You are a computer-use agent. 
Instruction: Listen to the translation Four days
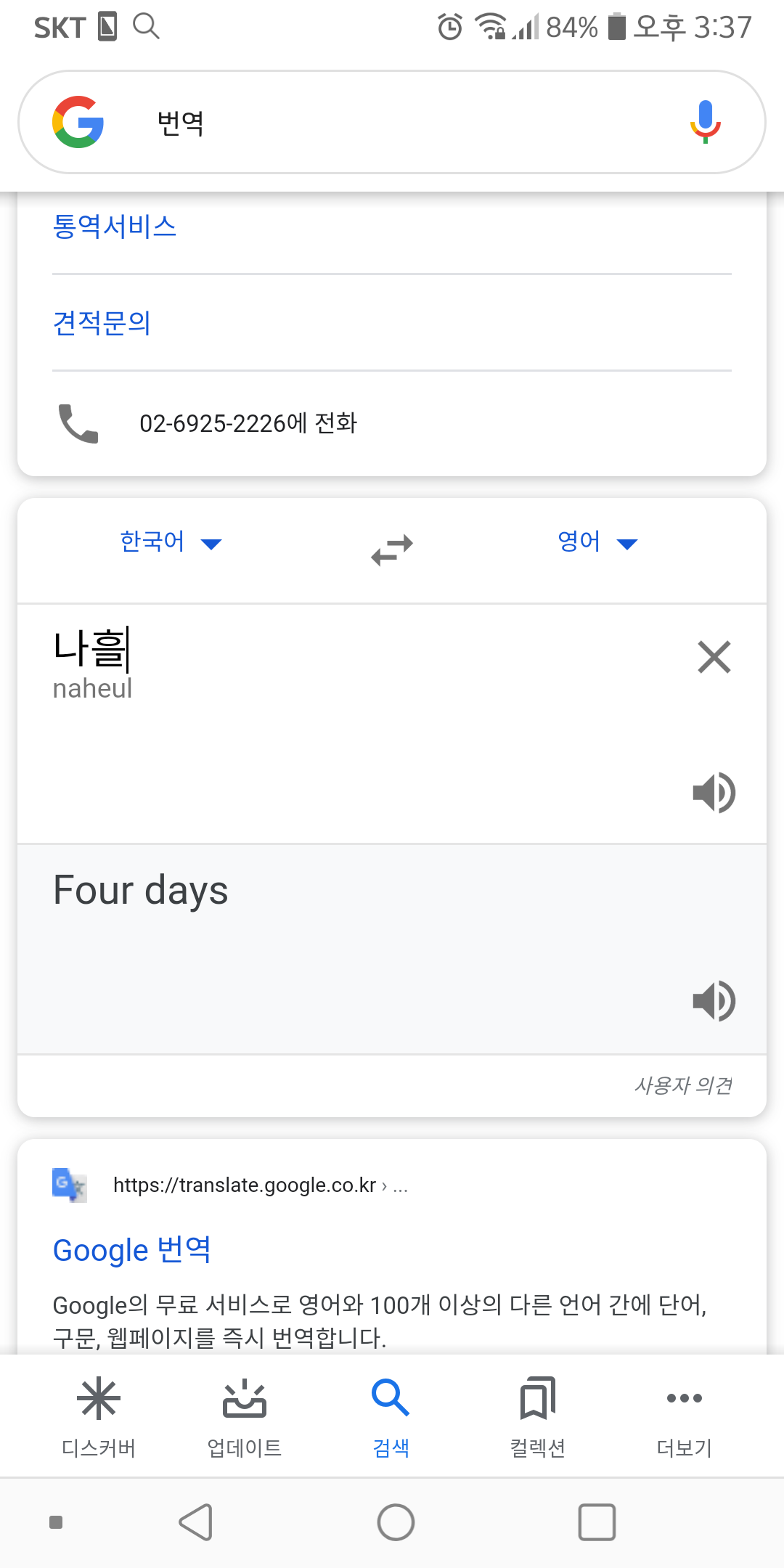(x=714, y=1001)
